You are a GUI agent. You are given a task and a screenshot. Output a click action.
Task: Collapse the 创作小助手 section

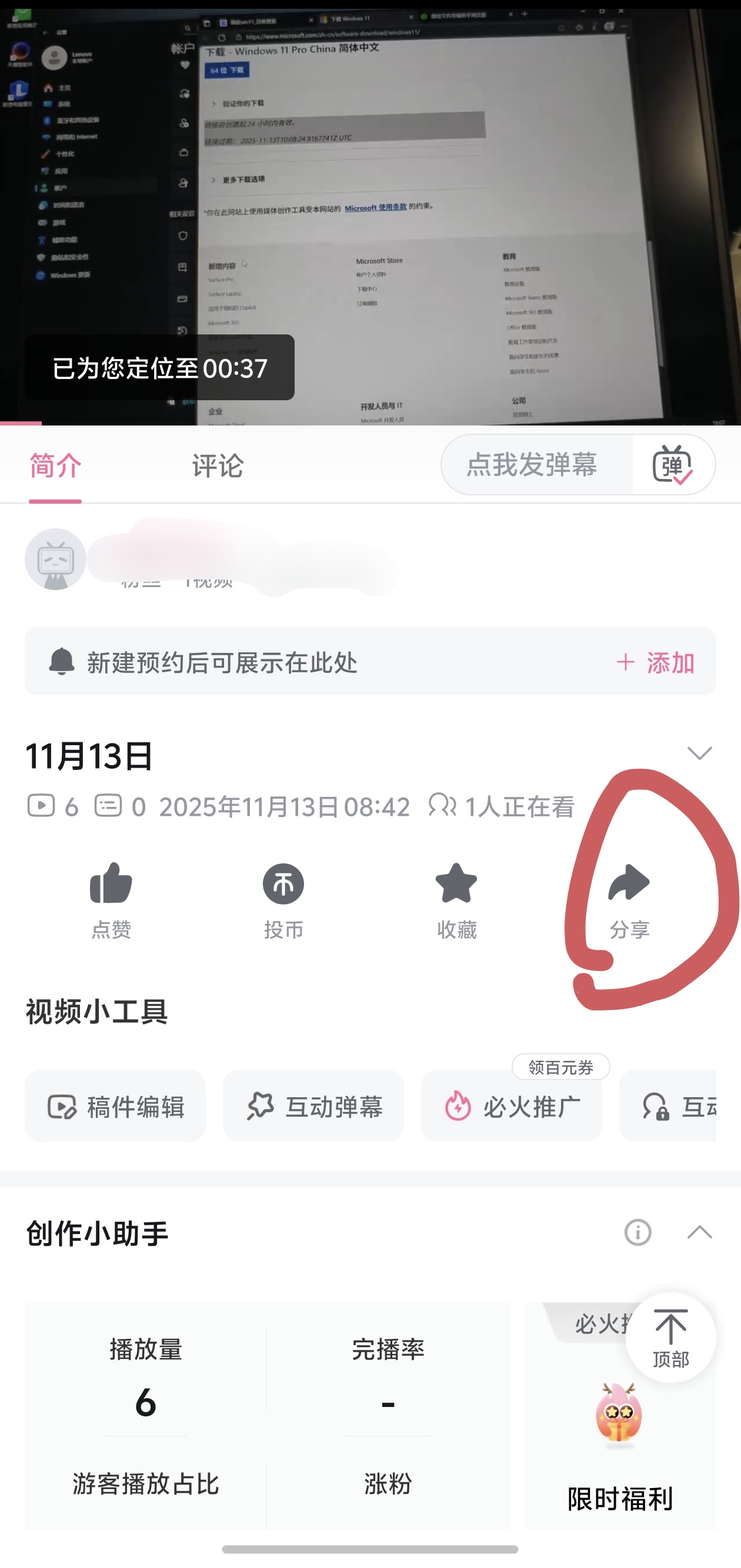pos(699,1232)
